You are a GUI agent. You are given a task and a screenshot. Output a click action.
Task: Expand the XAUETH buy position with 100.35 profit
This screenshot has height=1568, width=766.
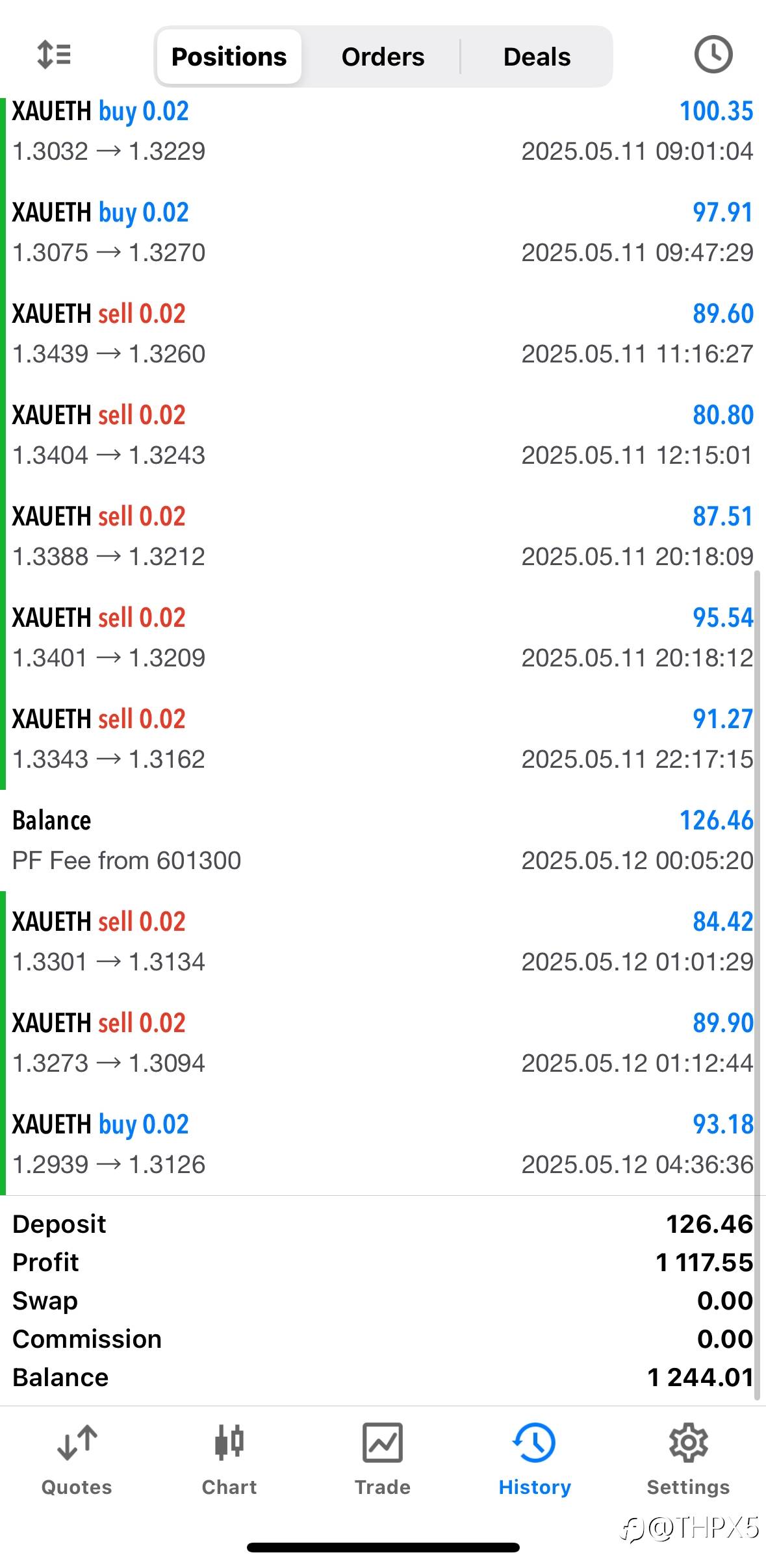383,131
